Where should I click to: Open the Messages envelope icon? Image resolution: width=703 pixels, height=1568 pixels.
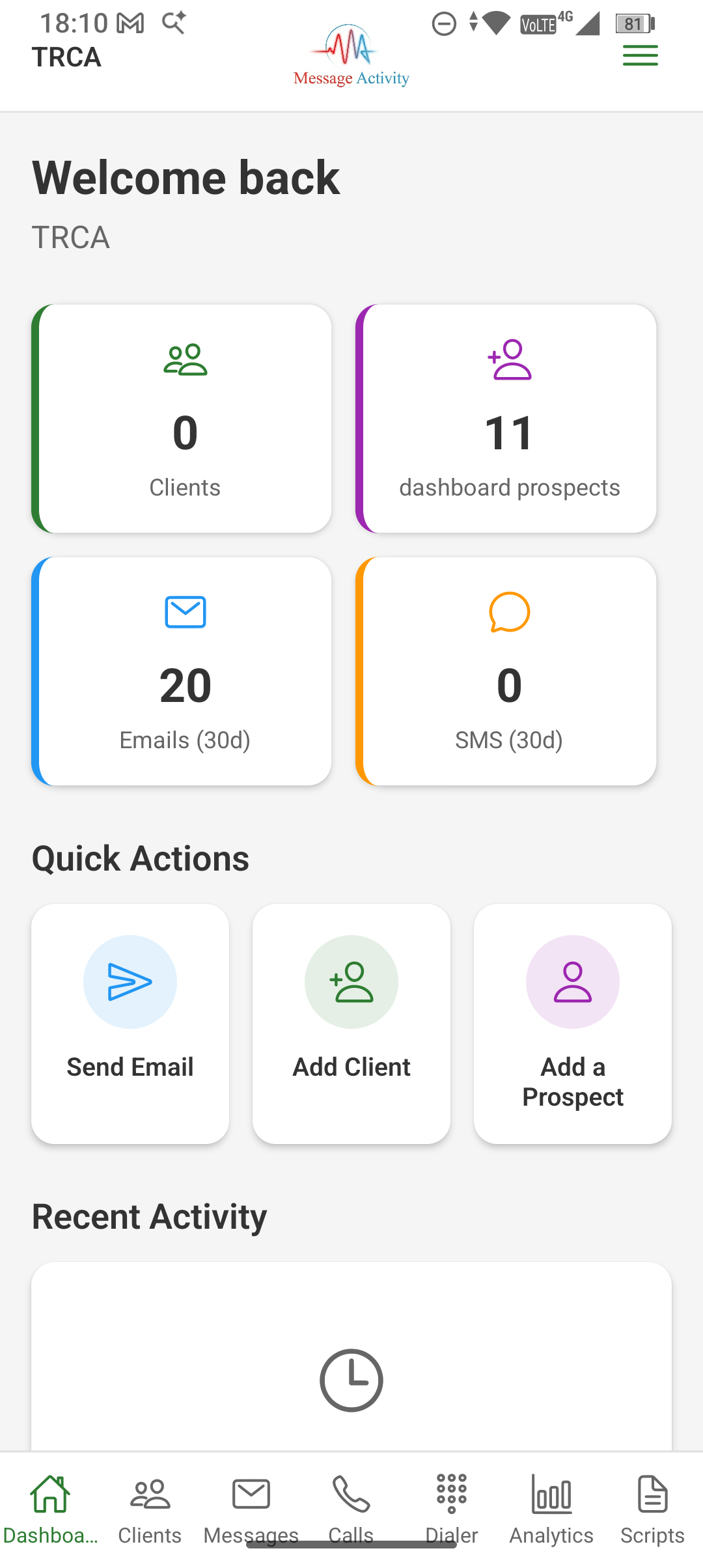(x=251, y=1494)
